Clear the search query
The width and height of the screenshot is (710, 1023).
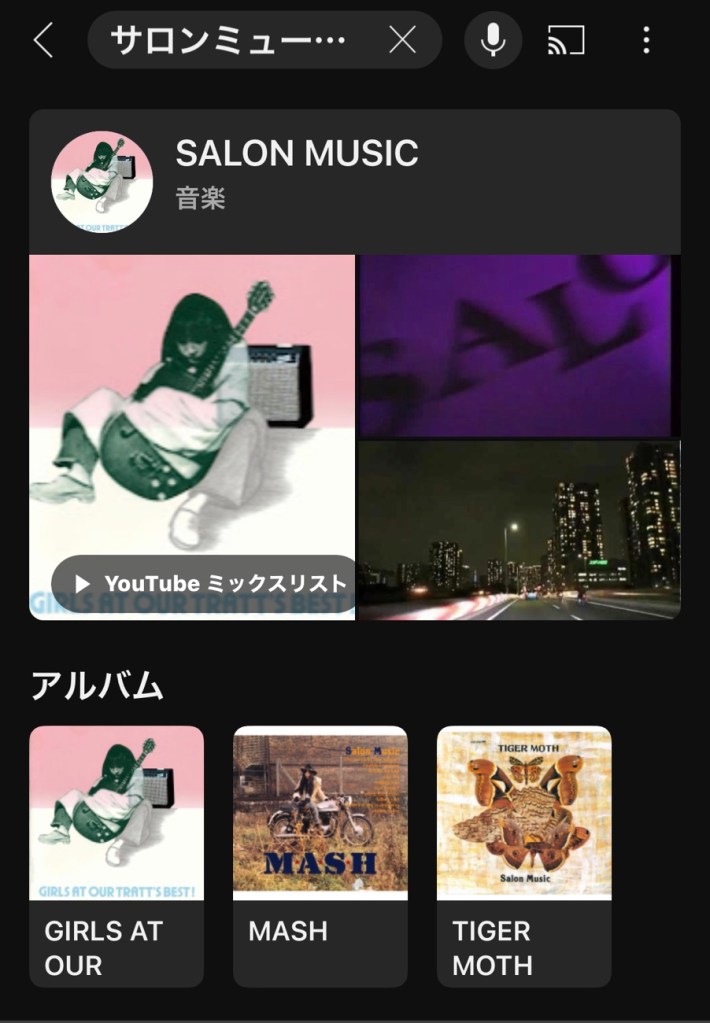[402, 40]
